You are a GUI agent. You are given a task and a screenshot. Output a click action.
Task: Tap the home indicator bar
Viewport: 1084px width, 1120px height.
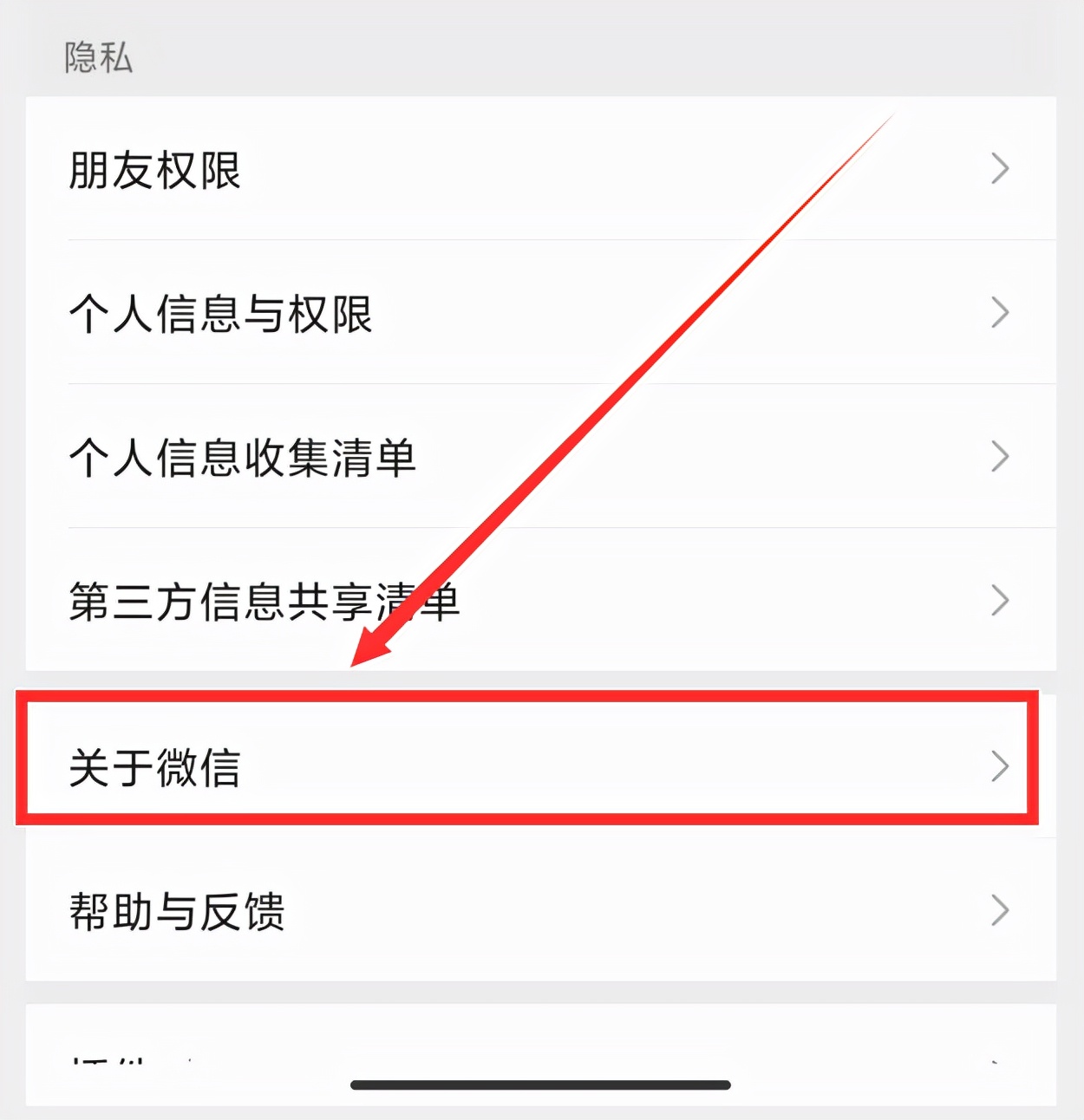[542, 1084]
